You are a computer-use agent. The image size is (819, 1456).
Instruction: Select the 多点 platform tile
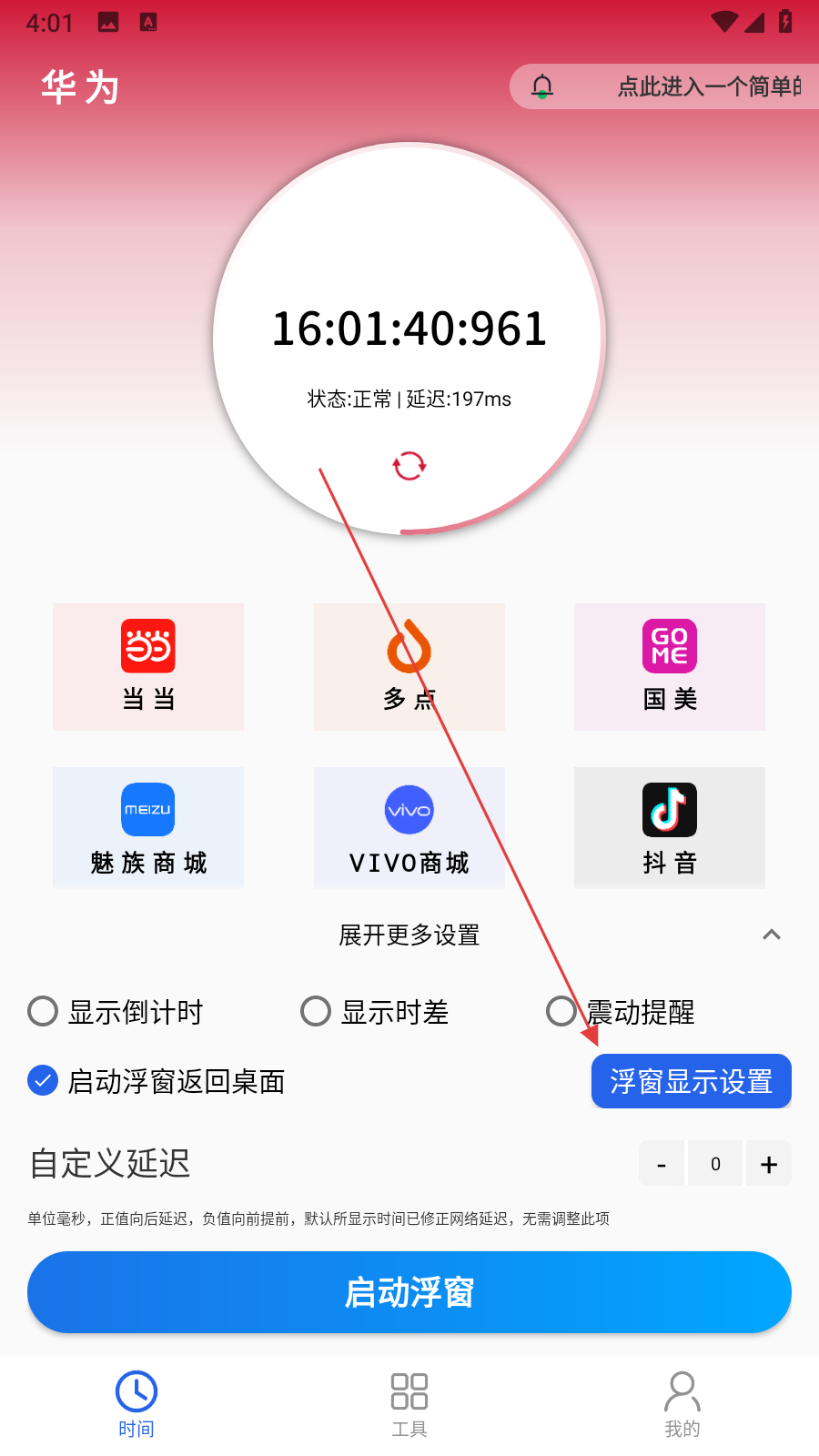coord(409,667)
